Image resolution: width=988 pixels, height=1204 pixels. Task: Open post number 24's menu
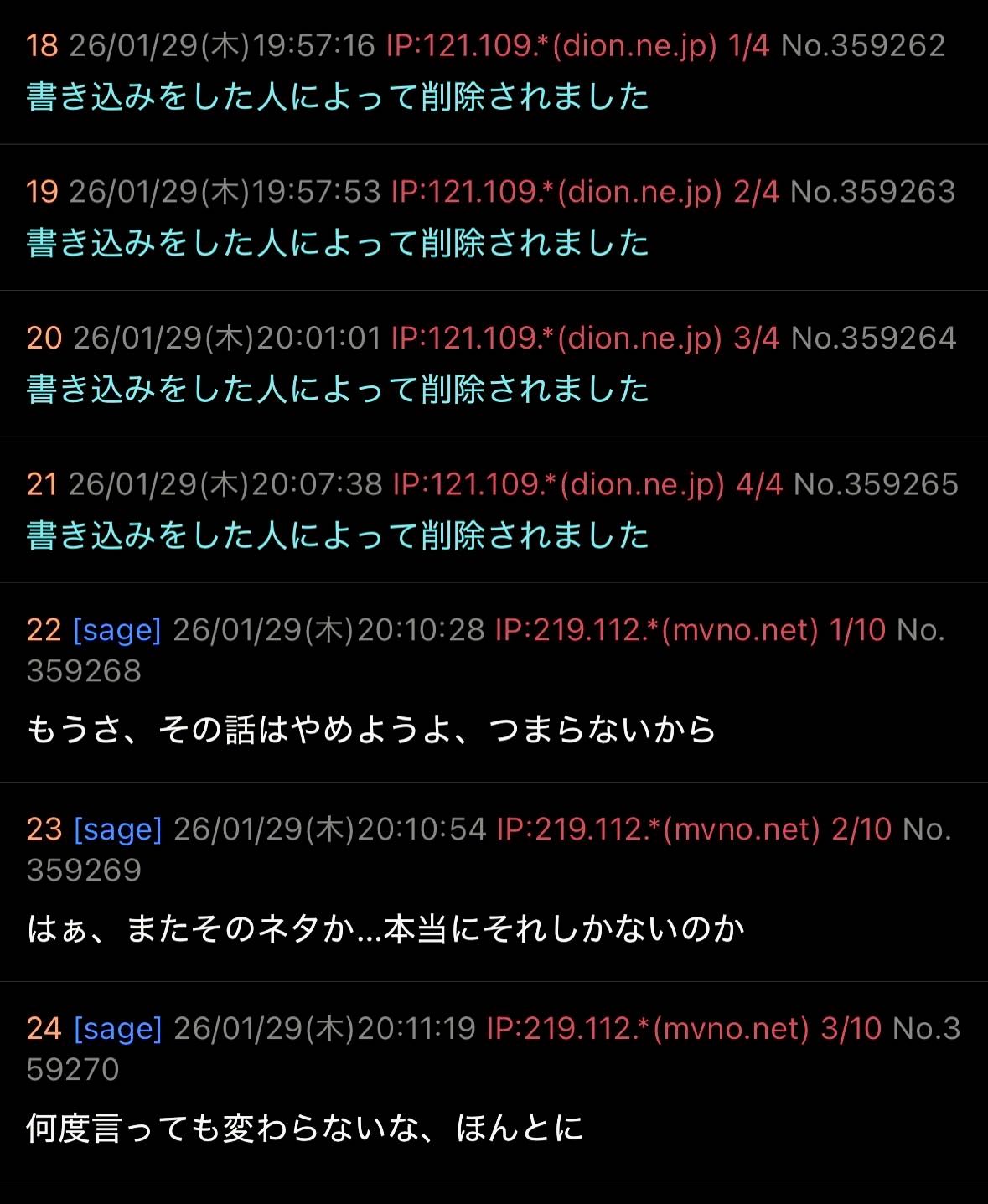[x=44, y=1029]
